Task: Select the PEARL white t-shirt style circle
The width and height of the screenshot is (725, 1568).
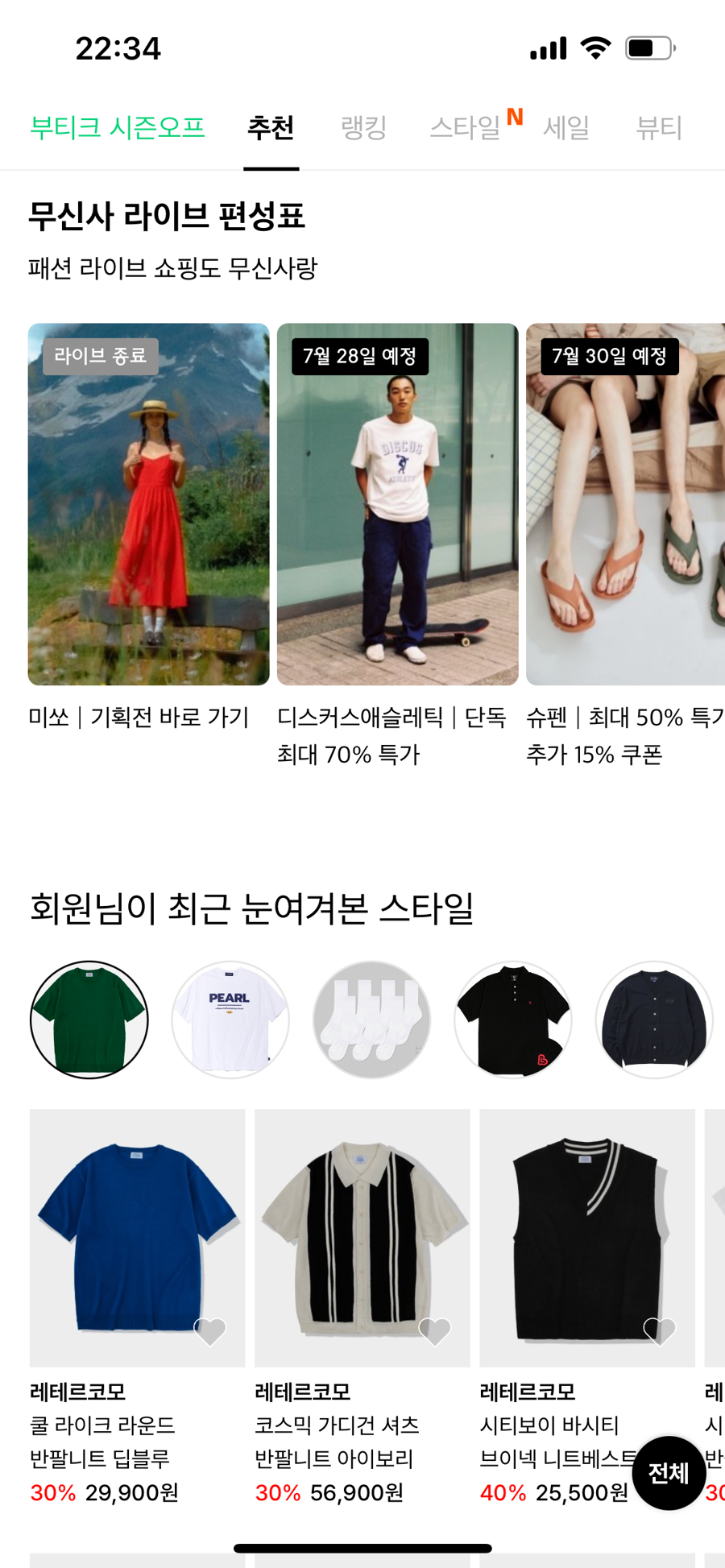Action: tap(230, 1020)
